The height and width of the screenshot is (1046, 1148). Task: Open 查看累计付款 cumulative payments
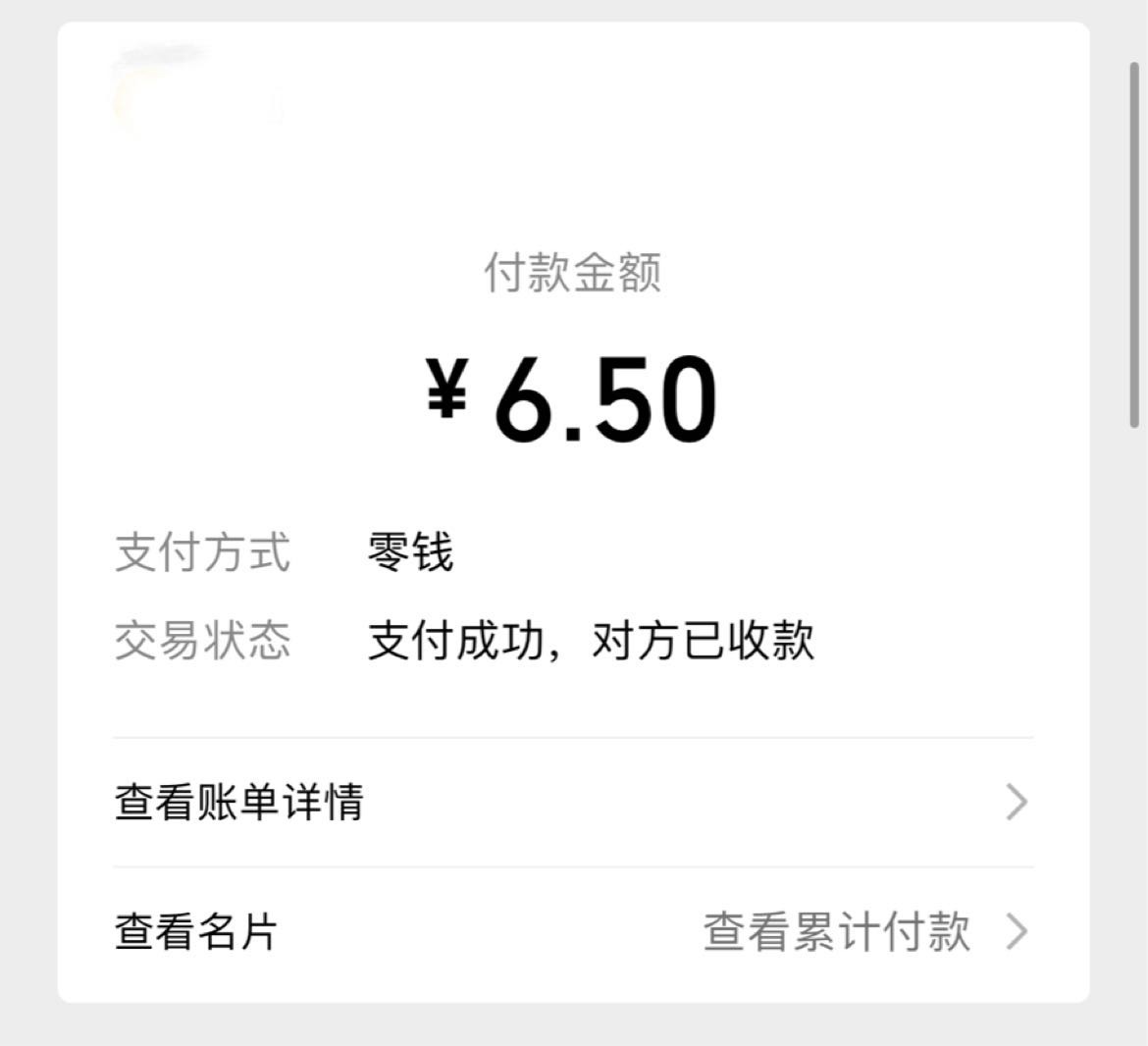pyautogui.click(x=837, y=931)
